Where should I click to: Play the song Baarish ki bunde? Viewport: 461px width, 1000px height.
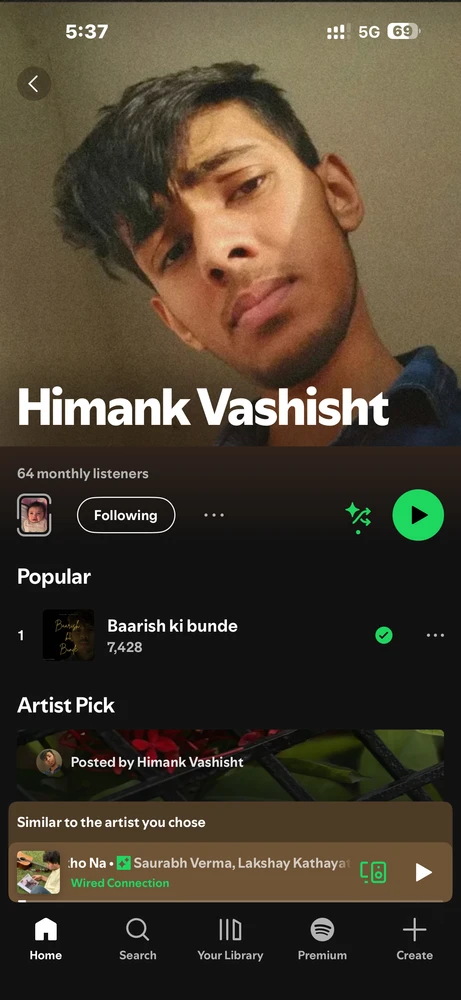tap(172, 635)
